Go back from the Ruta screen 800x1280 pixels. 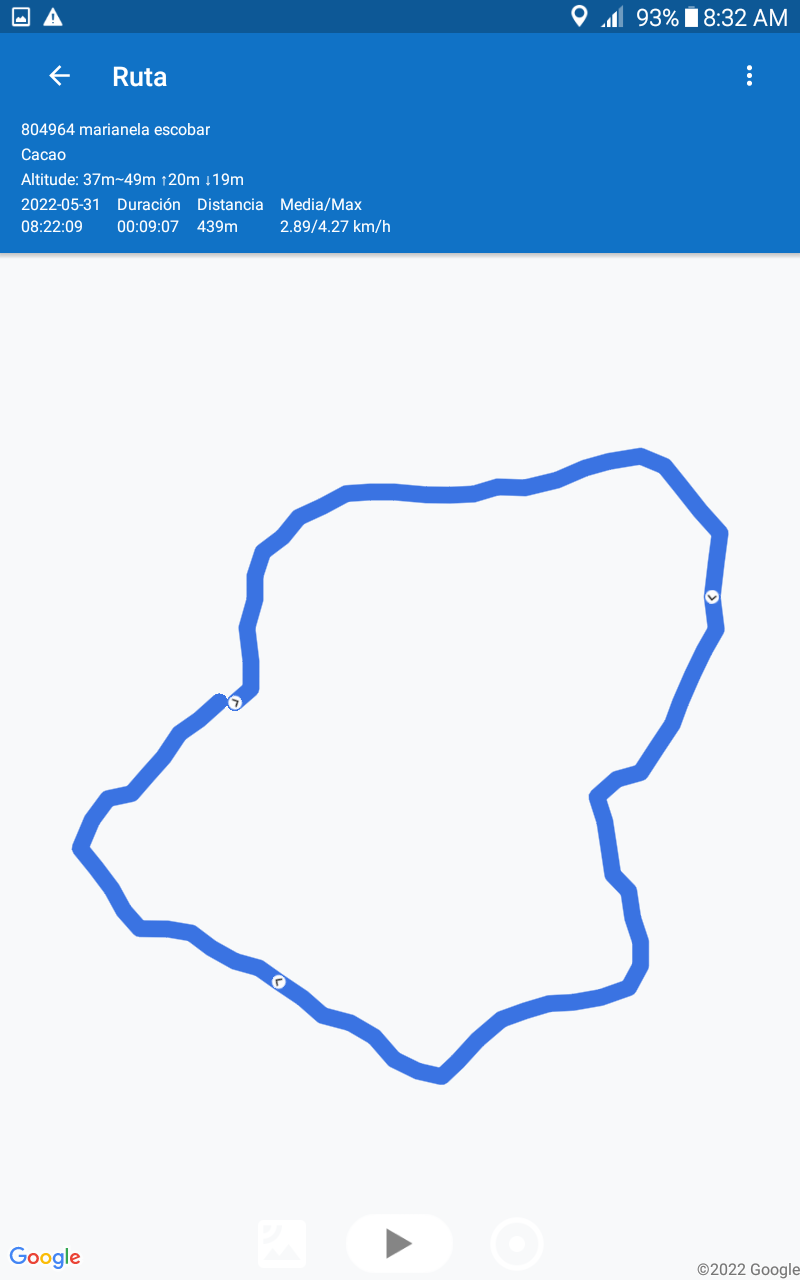click(59, 76)
